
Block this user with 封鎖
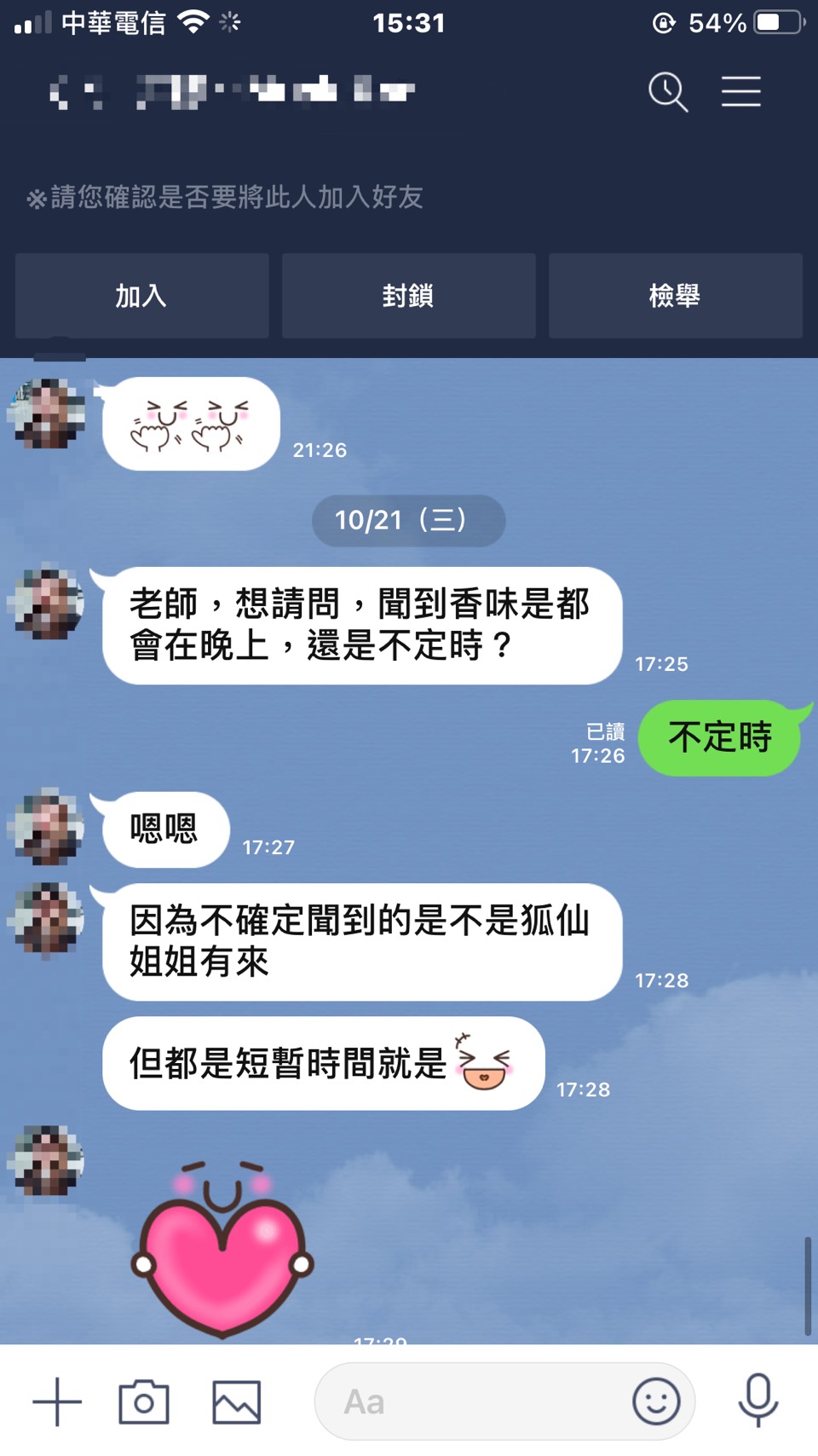point(408,296)
